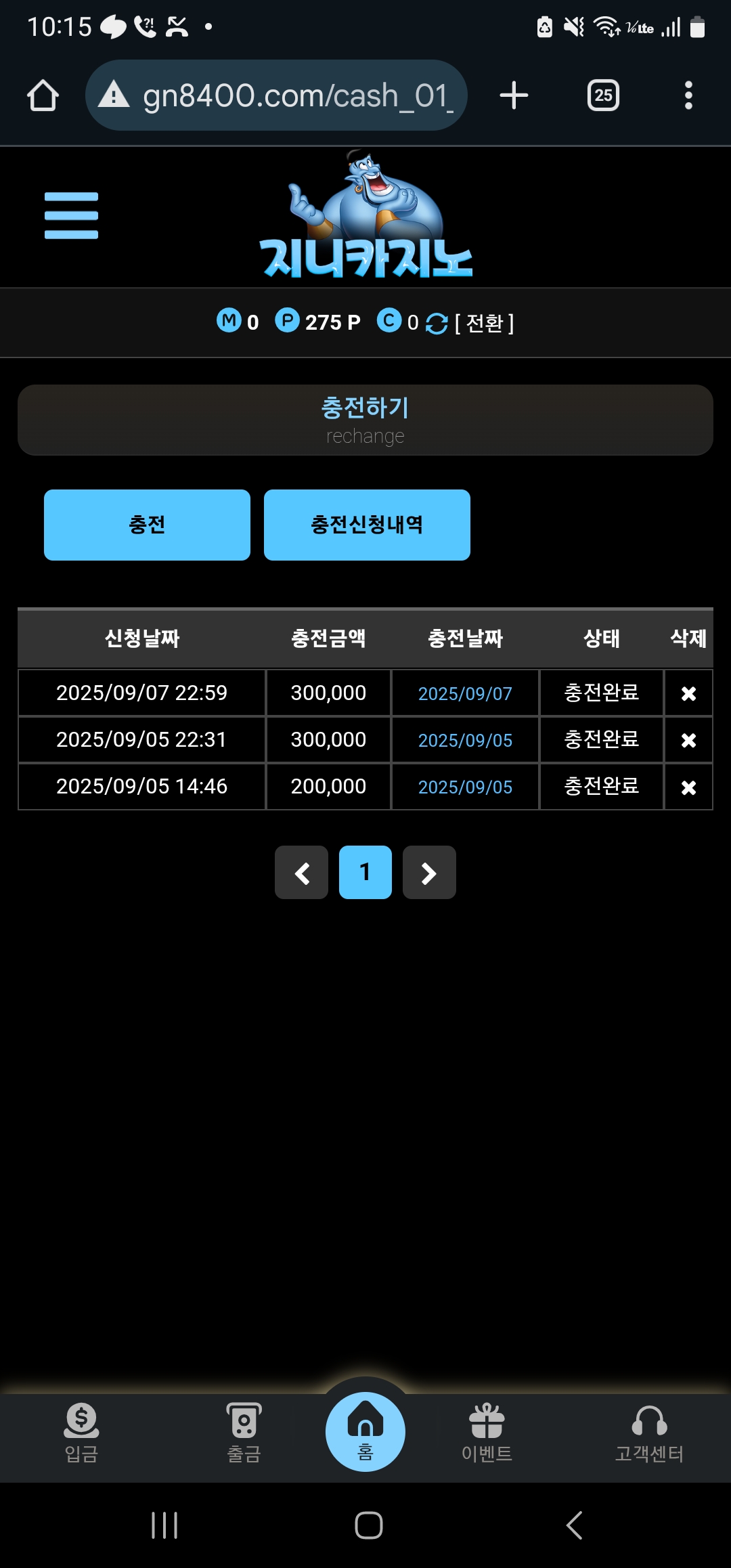
Task: Delete the 2025/09/05 22:31 charge record
Action: point(688,740)
